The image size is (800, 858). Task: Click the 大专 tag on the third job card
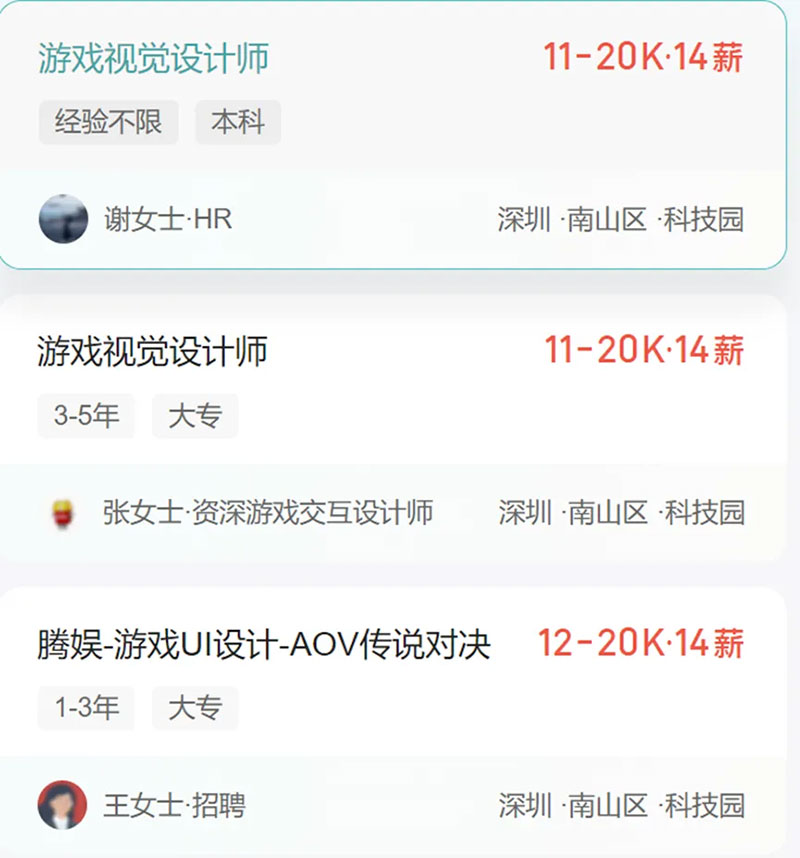tap(195, 709)
